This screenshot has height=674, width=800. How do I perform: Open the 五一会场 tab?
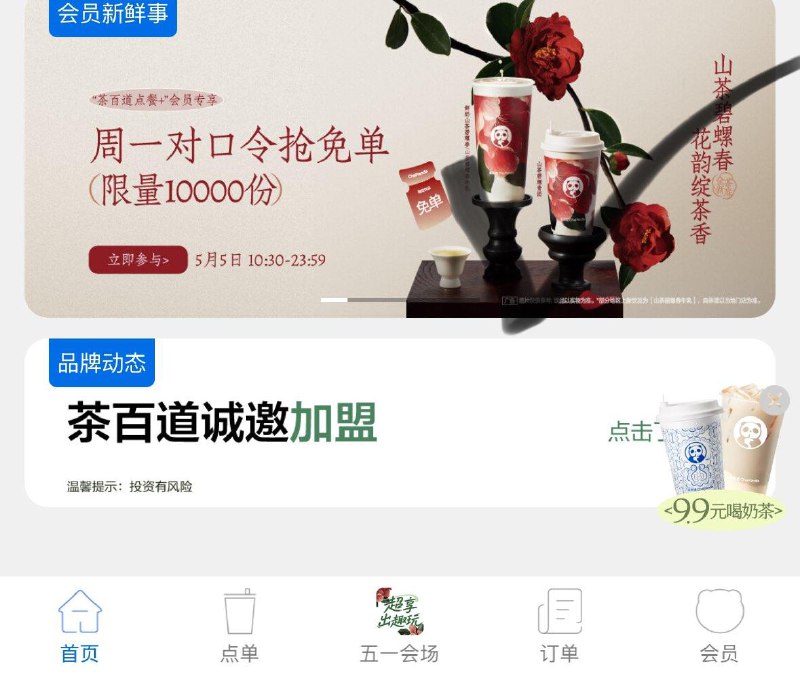pos(399,626)
